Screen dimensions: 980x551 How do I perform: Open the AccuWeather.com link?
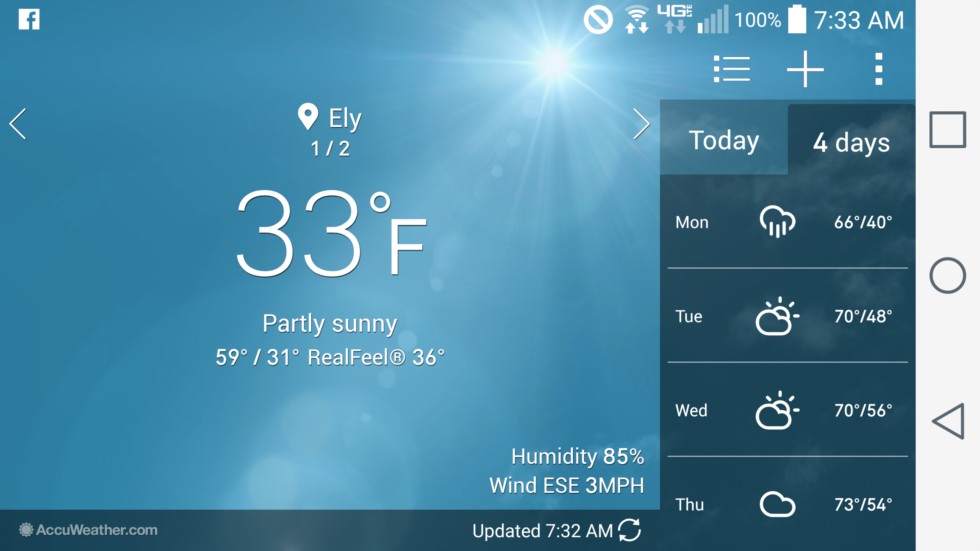tap(88, 530)
